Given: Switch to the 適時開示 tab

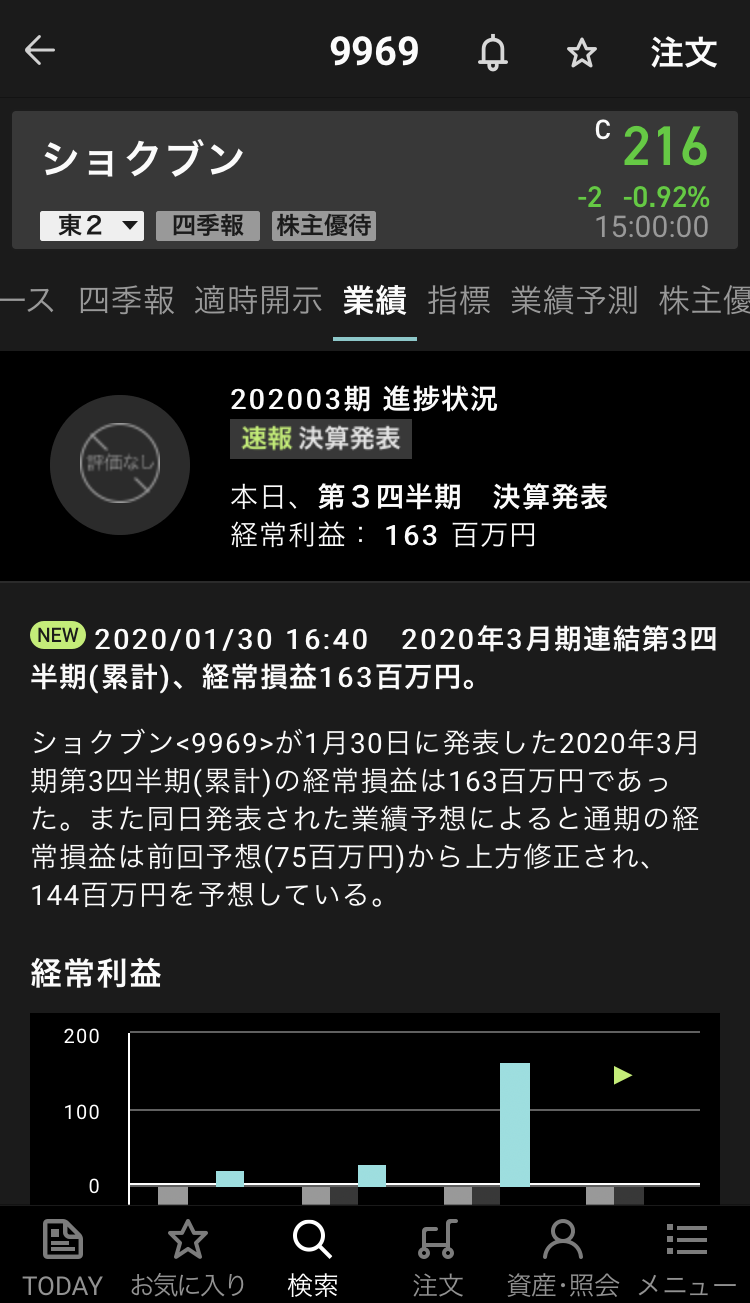Looking at the screenshot, I should 258,300.
